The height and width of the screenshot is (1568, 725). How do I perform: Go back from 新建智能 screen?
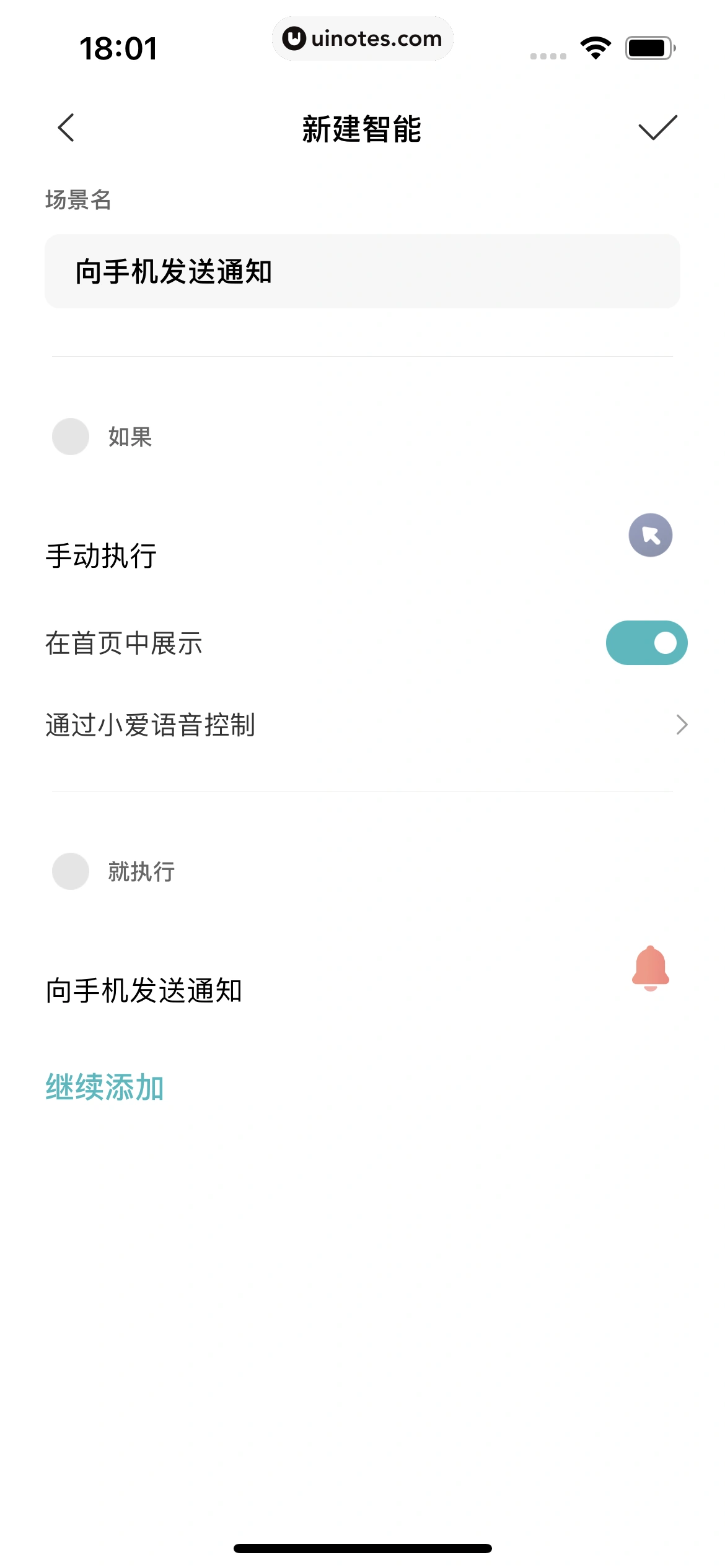click(66, 128)
